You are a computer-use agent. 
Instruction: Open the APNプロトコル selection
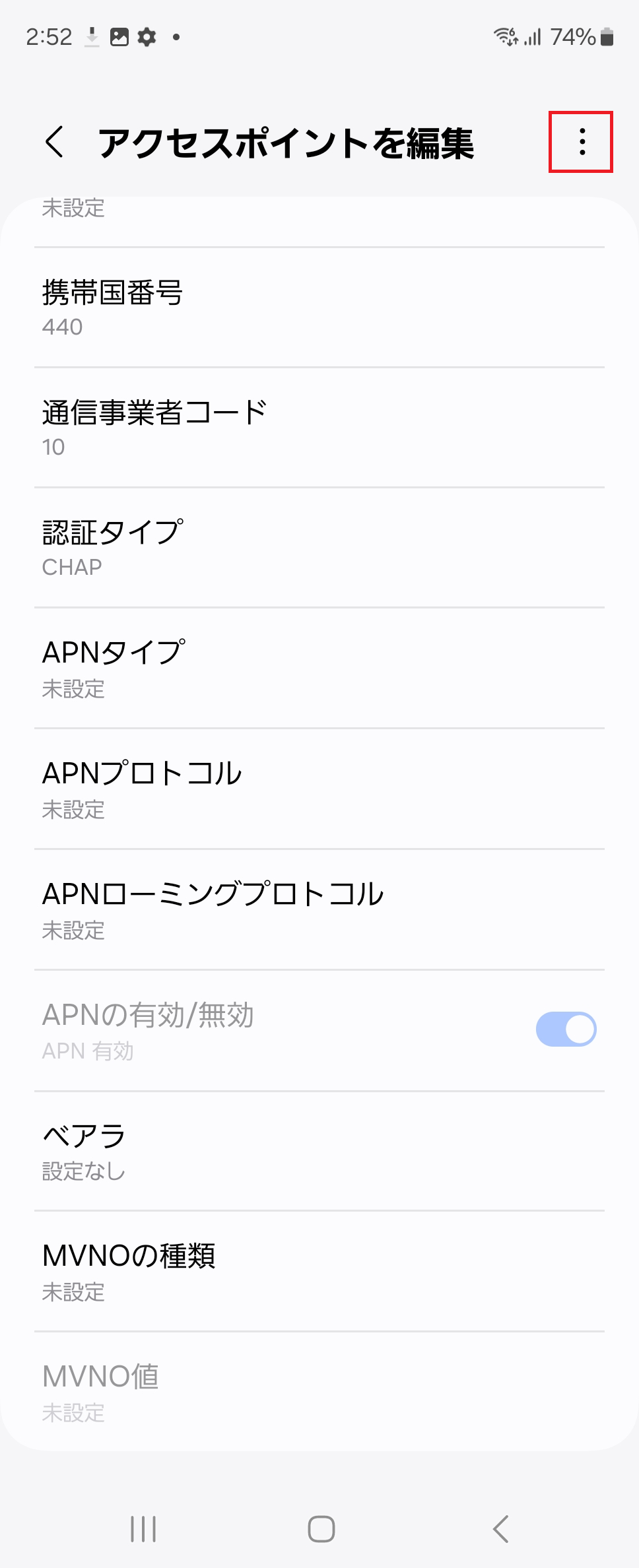(319, 789)
